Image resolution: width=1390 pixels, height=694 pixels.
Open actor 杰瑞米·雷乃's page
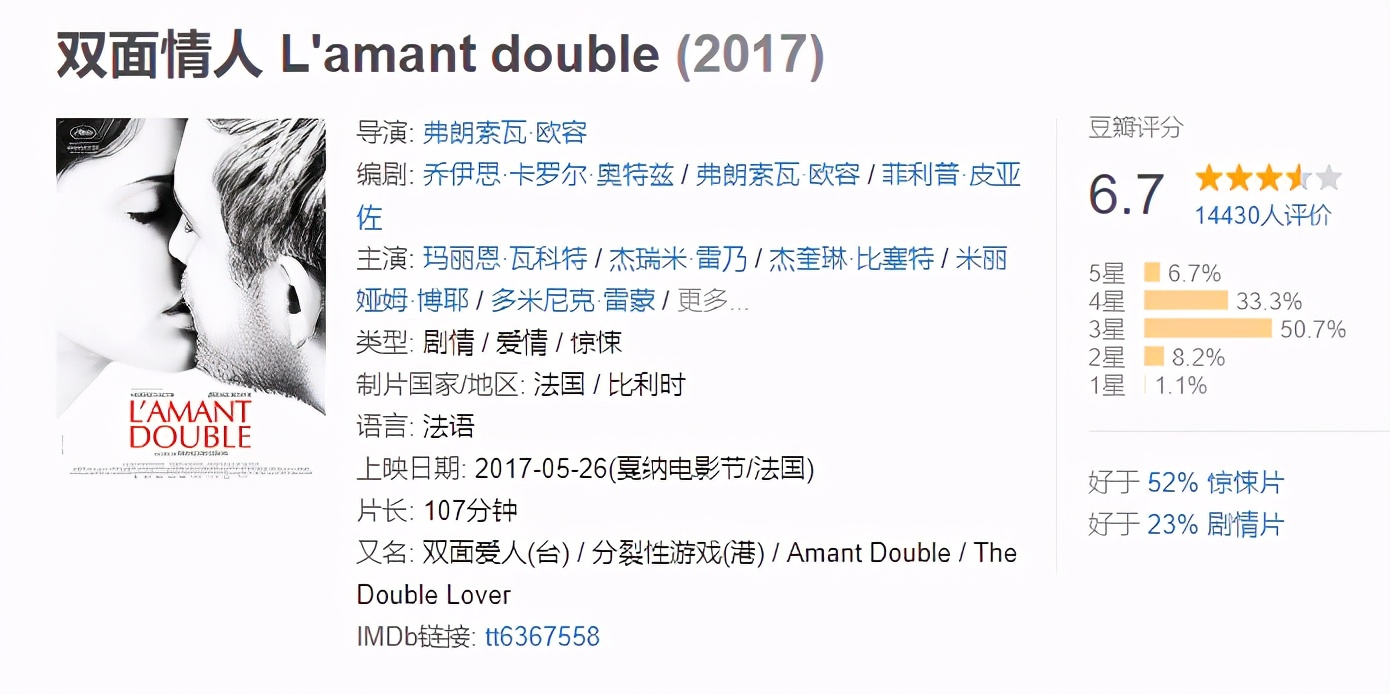[677, 258]
